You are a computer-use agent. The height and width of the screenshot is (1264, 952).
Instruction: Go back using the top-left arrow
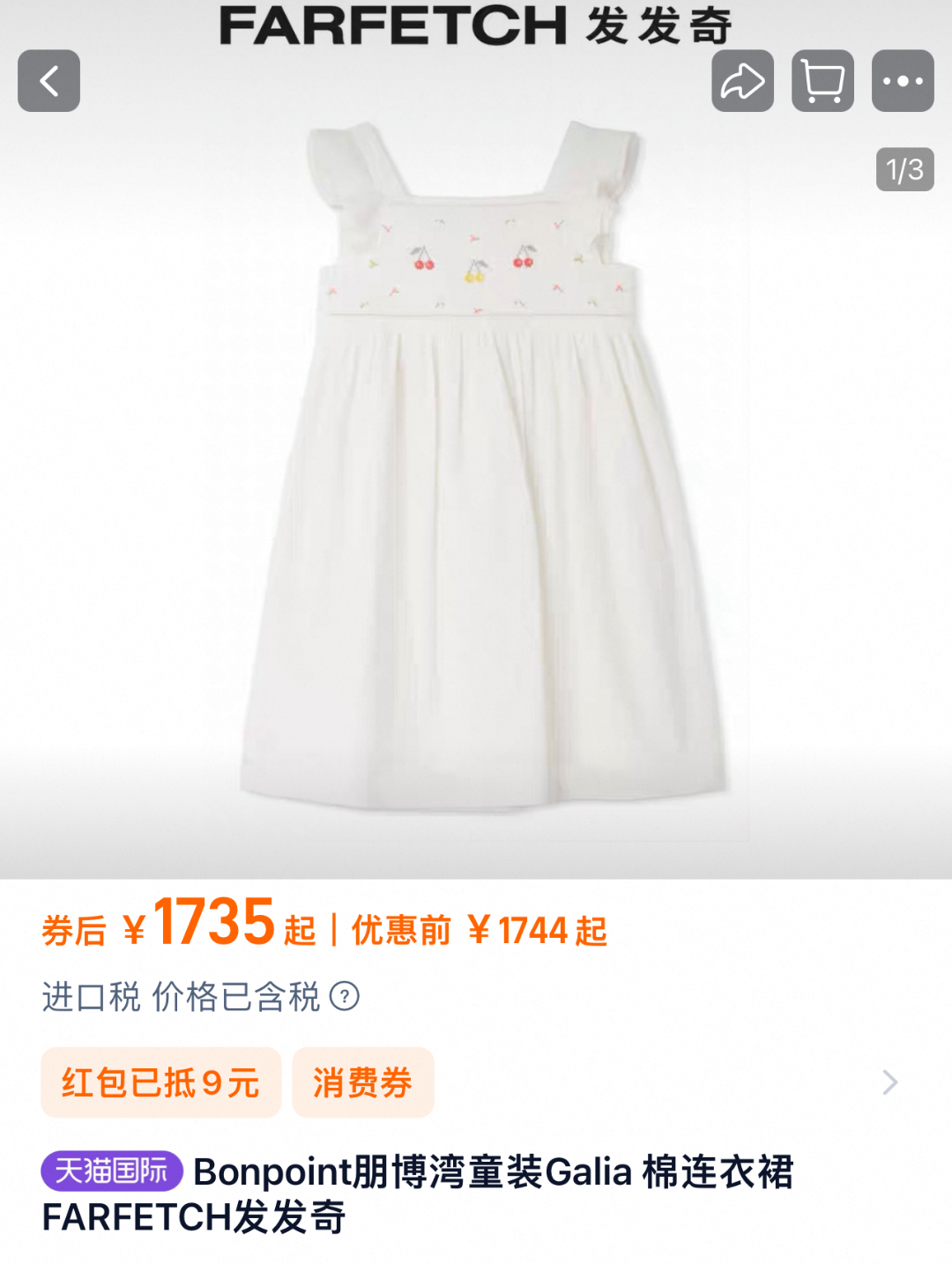[49, 81]
